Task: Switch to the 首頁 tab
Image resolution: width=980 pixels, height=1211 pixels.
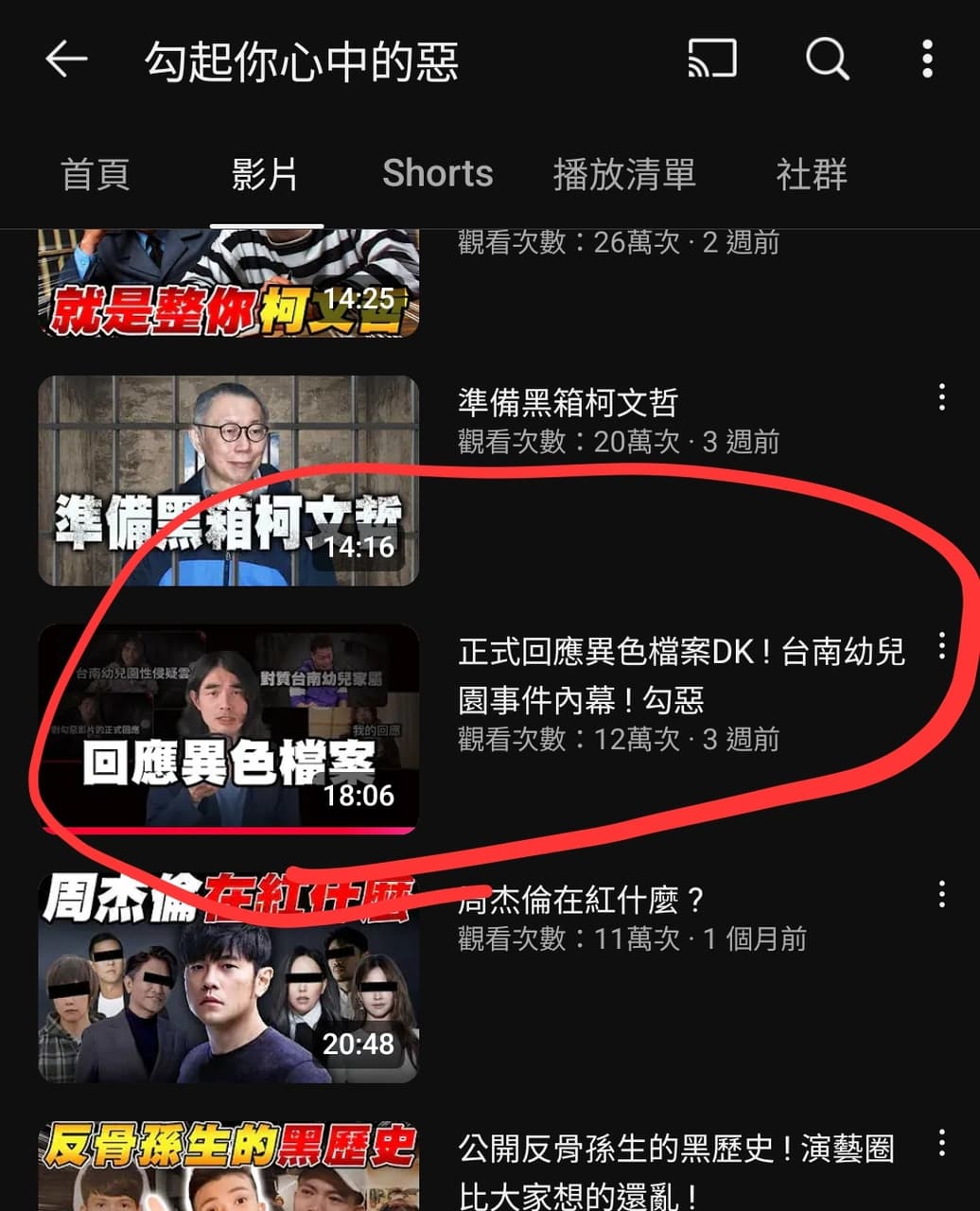Action: pyautogui.click(x=95, y=175)
